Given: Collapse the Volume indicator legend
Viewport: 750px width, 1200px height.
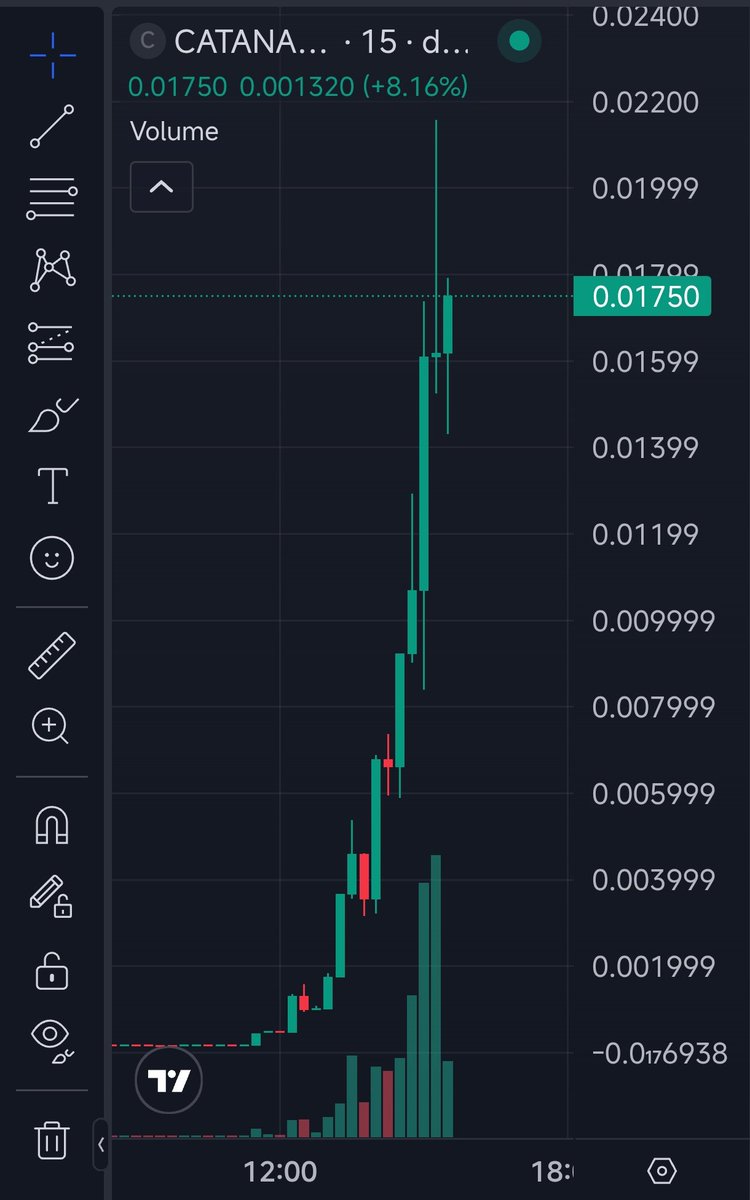Looking at the screenshot, I should click(x=161, y=187).
